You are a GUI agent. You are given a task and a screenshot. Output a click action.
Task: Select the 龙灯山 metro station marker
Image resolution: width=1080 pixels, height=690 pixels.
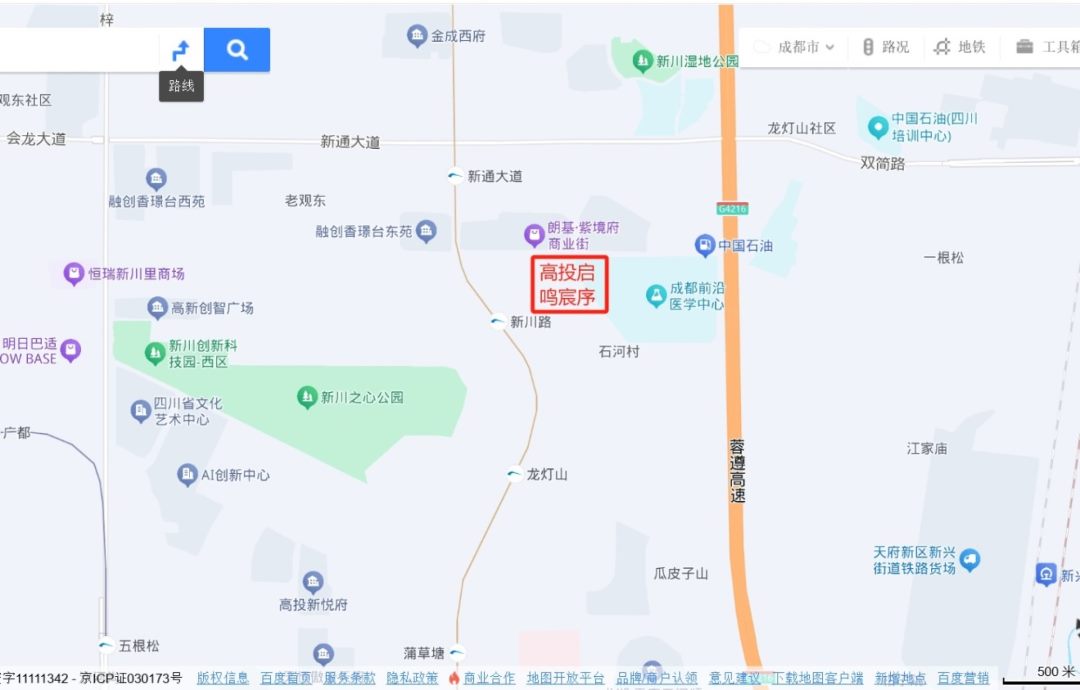[x=515, y=474]
